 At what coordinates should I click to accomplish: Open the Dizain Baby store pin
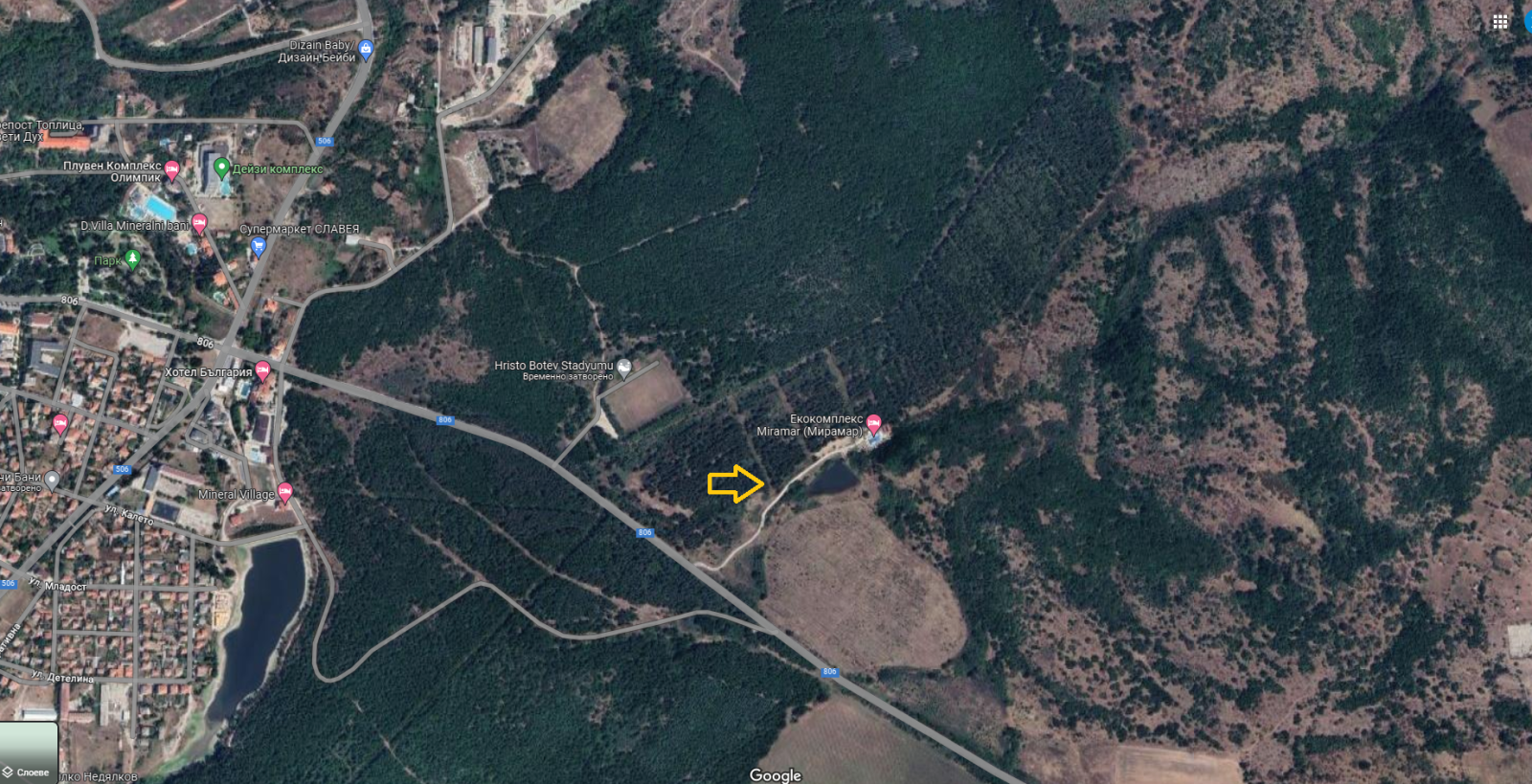(x=366, y=49)
